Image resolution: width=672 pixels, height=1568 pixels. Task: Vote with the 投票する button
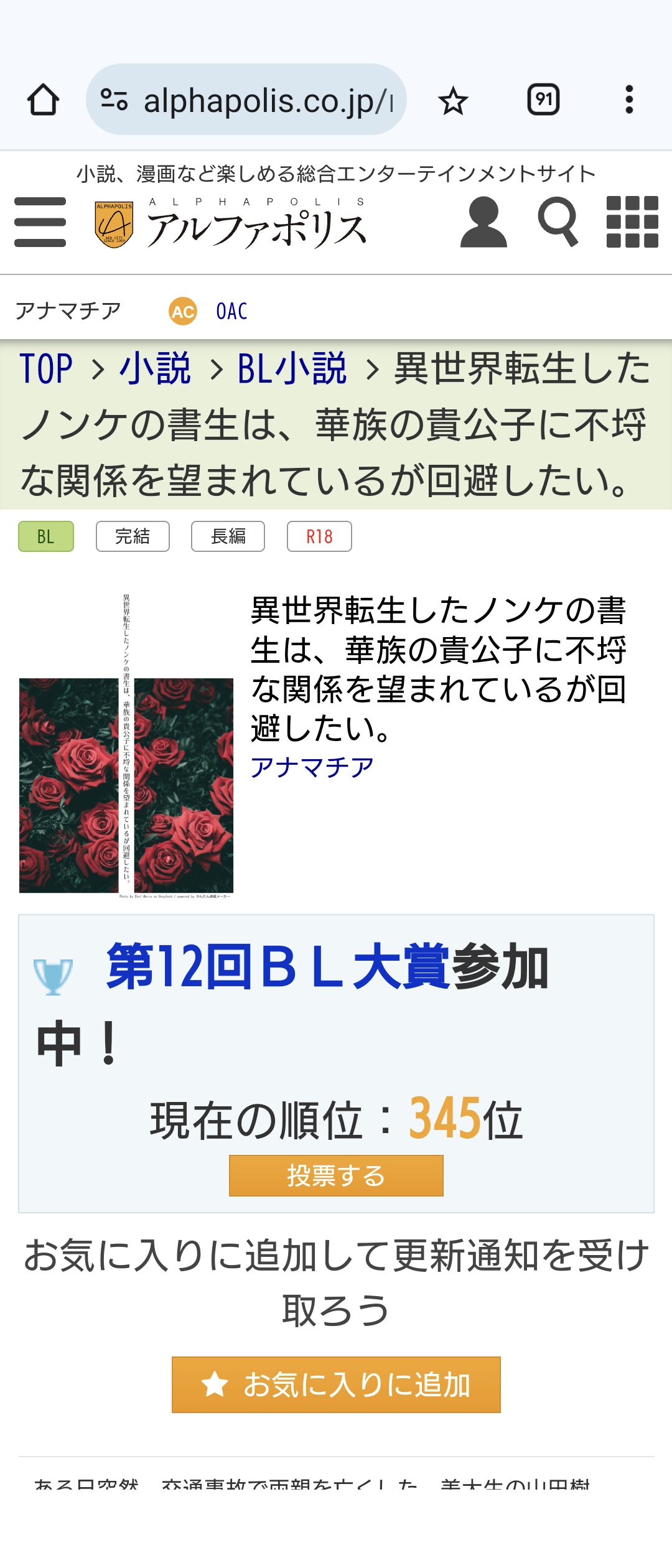(336, 1175)
